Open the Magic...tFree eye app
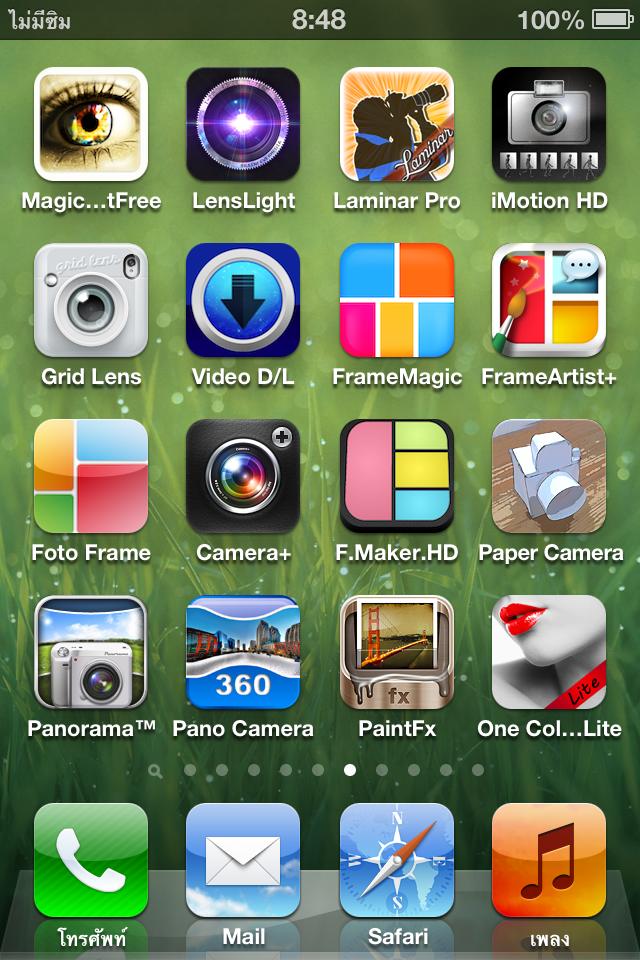Image resolution: width=640 pixels, height=960 pixels. (x=91, y=124)
